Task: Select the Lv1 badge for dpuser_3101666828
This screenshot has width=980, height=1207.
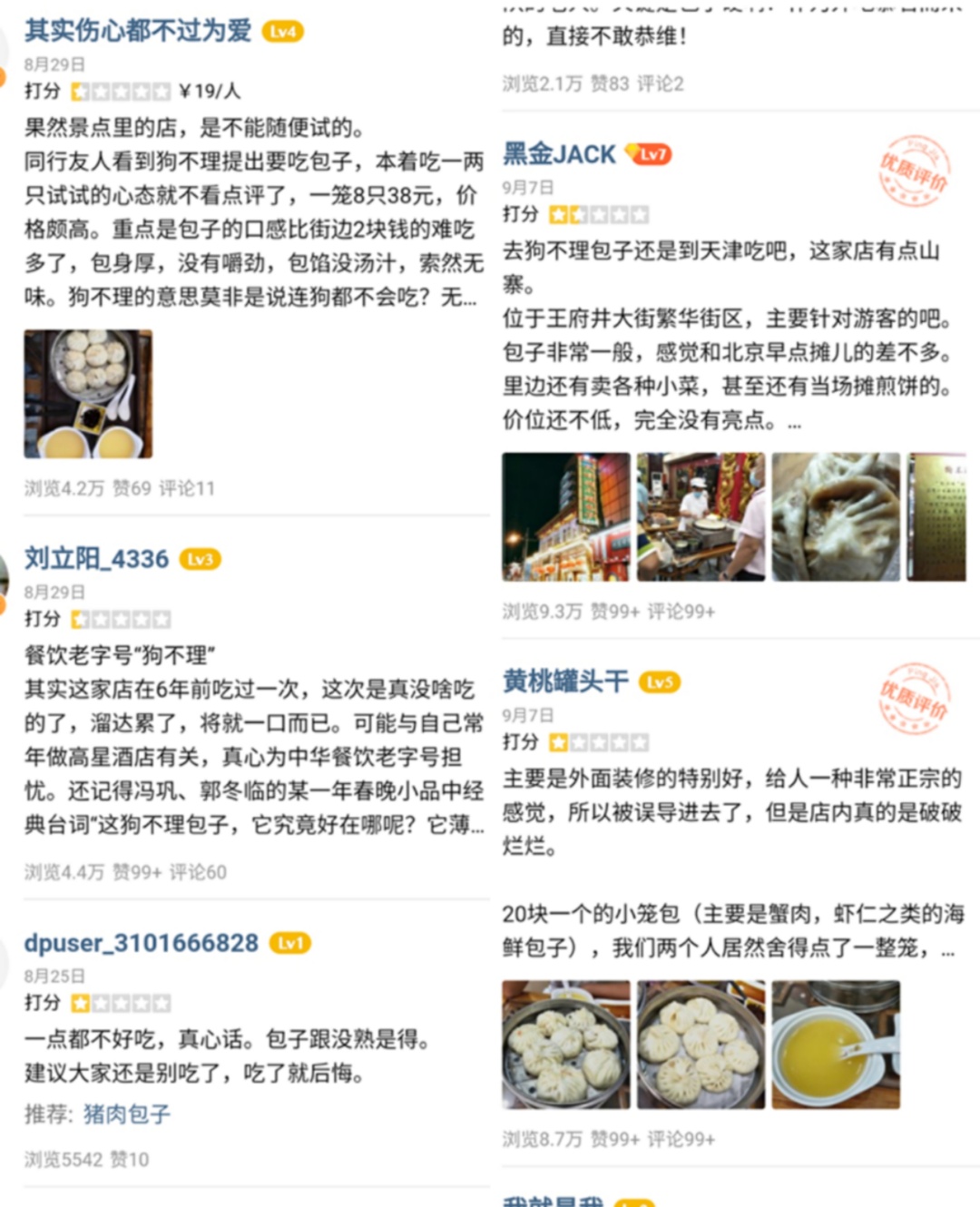Action: coord(289,944)
